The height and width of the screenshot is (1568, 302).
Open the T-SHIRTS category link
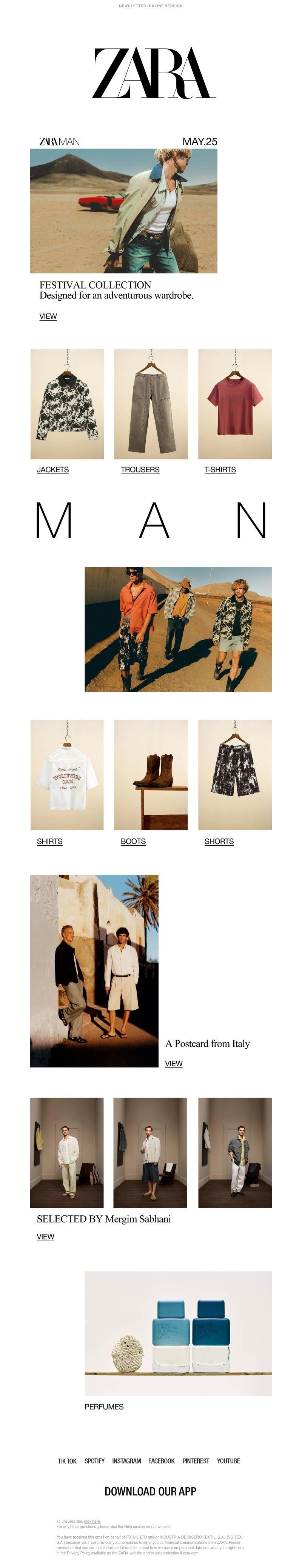[220, 469]
